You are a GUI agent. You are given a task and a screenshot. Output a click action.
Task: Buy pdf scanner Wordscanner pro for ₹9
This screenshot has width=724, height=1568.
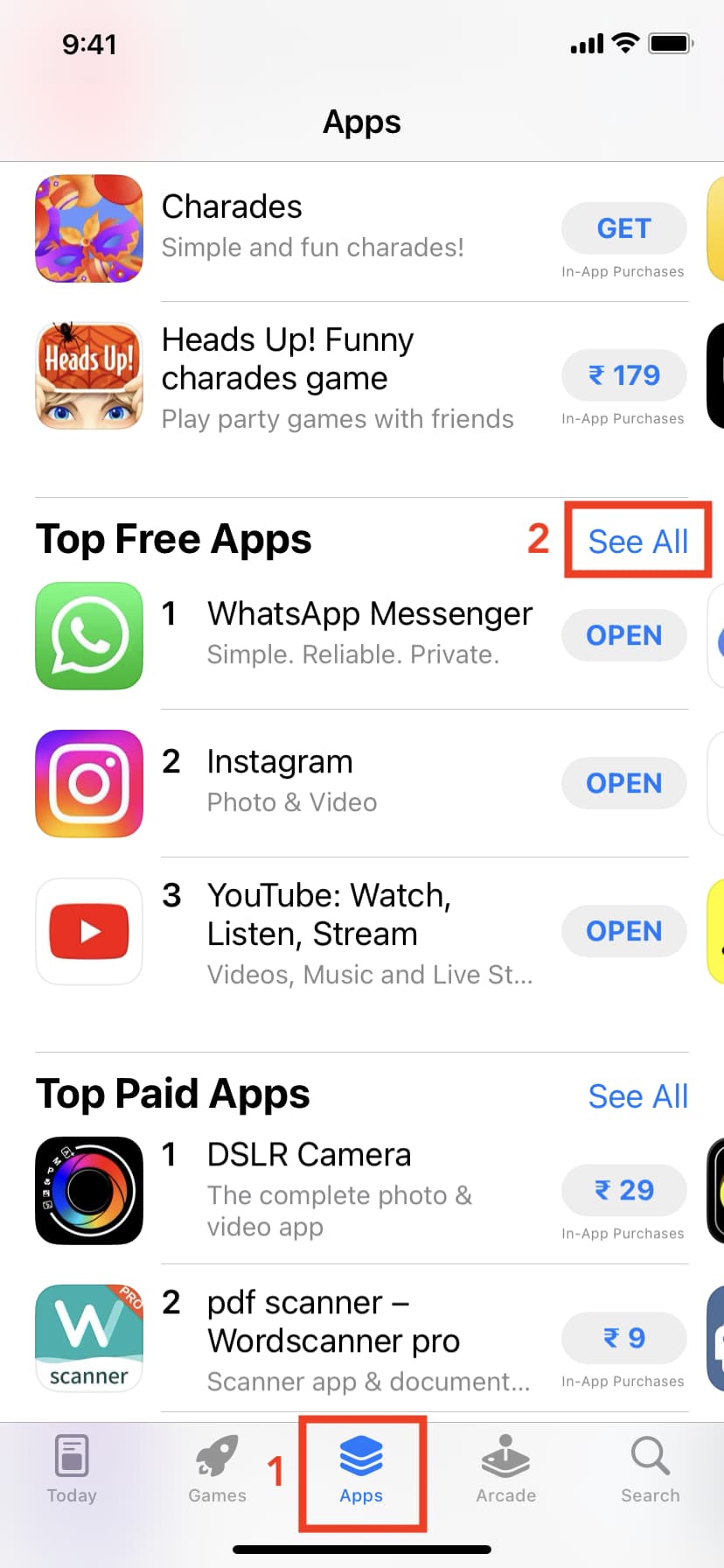(623, 1338)
